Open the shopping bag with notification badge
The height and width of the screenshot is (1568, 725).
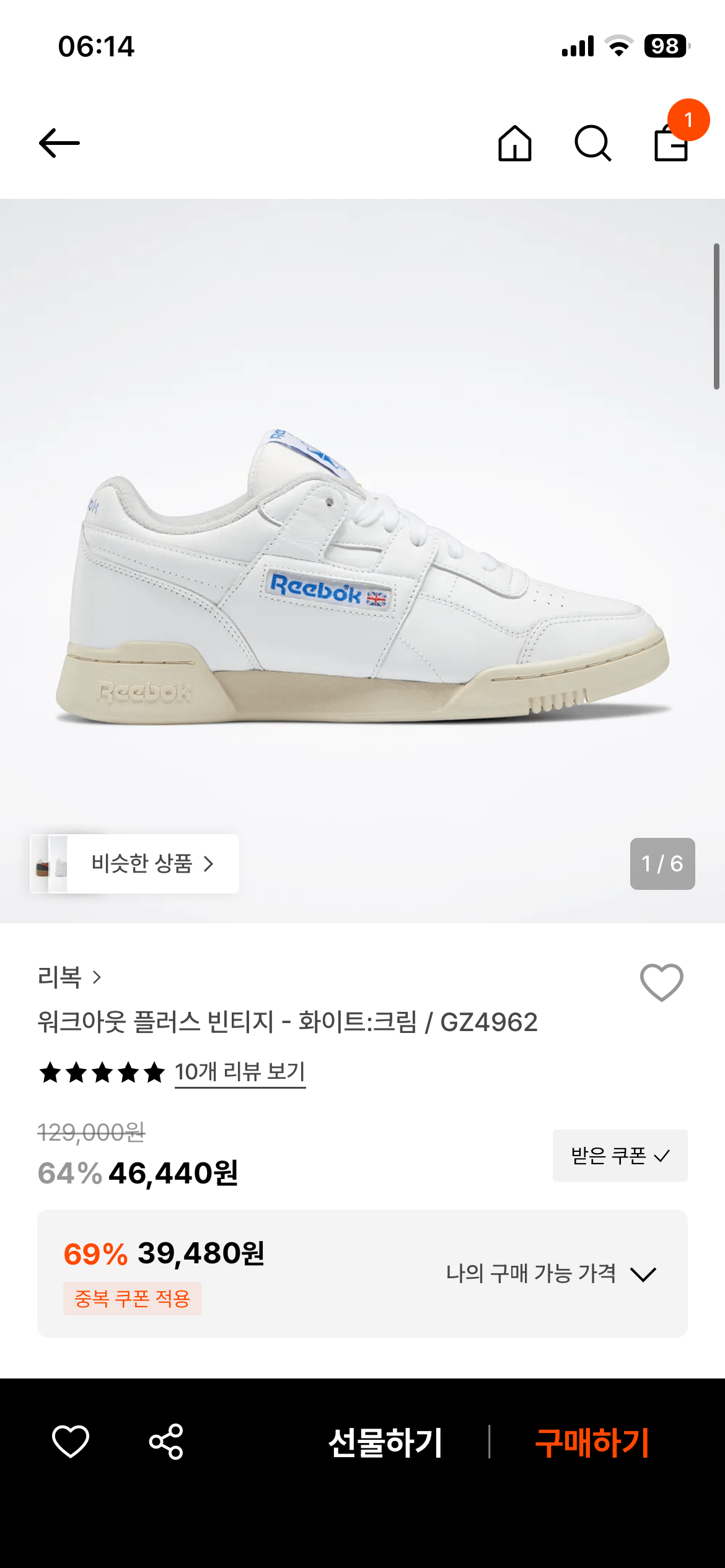point(672,146)
